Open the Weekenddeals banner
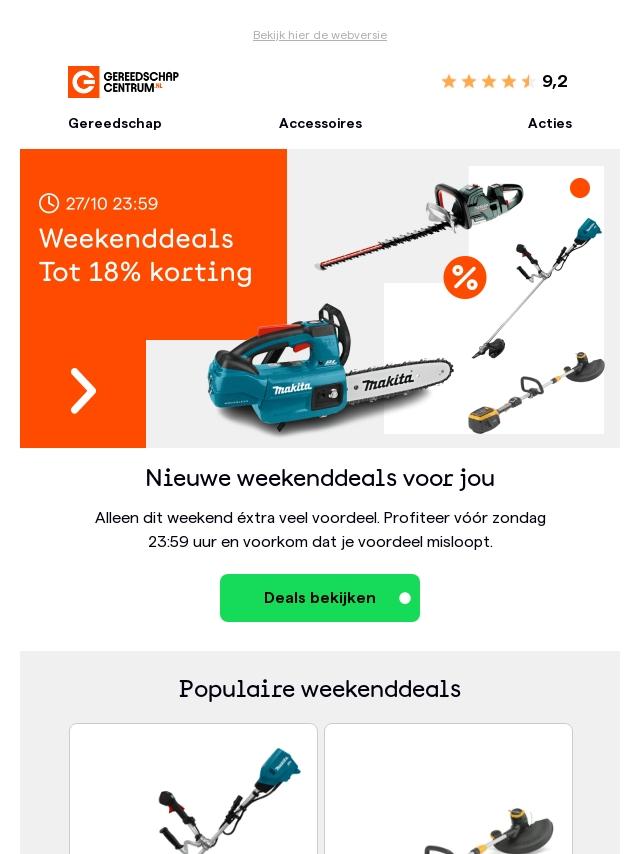Image resolution: width=640 pixels, height=854 pixels. (320, 298)
